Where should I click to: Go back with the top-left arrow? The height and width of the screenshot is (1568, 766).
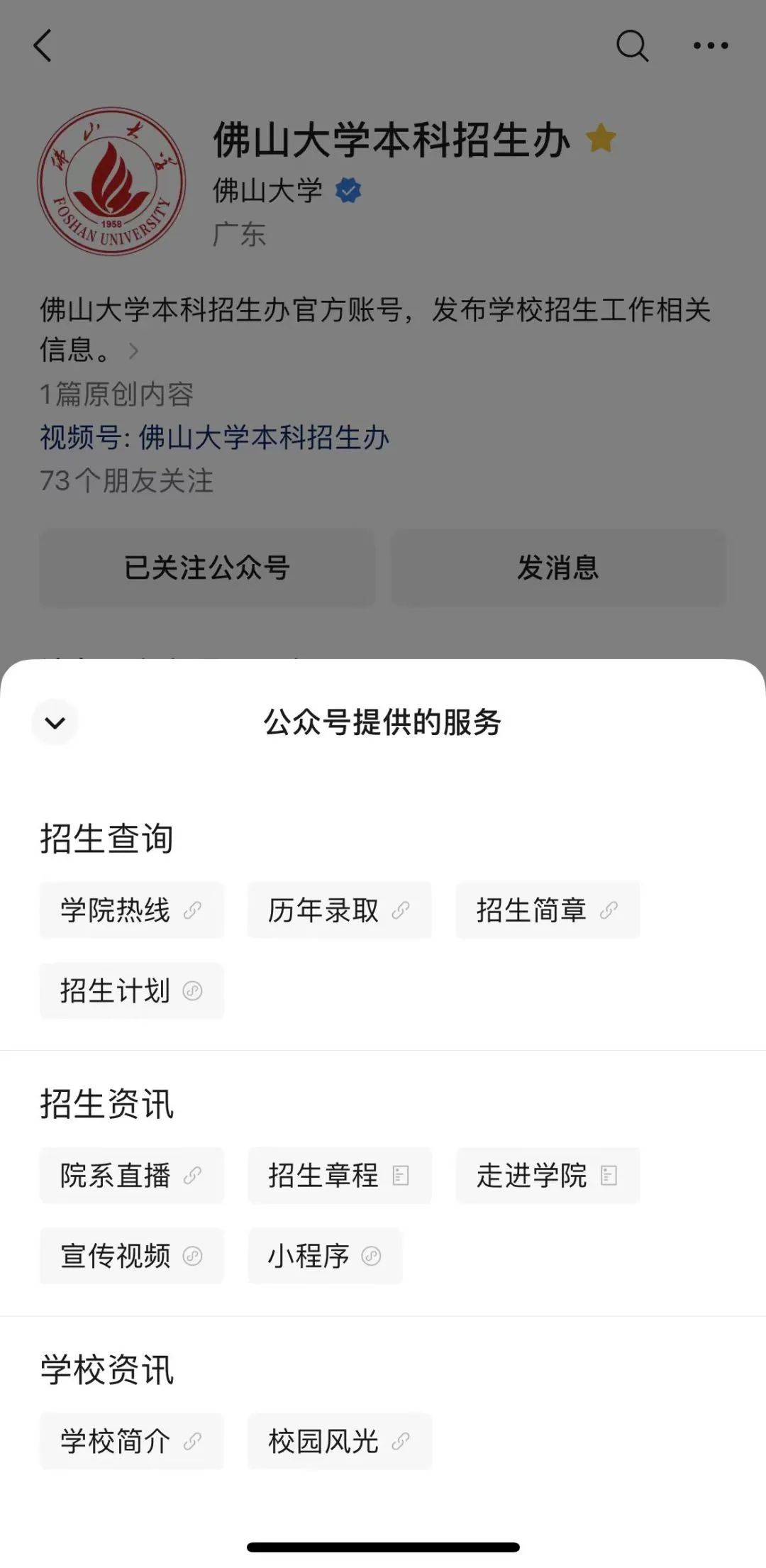tap(43, 46)
